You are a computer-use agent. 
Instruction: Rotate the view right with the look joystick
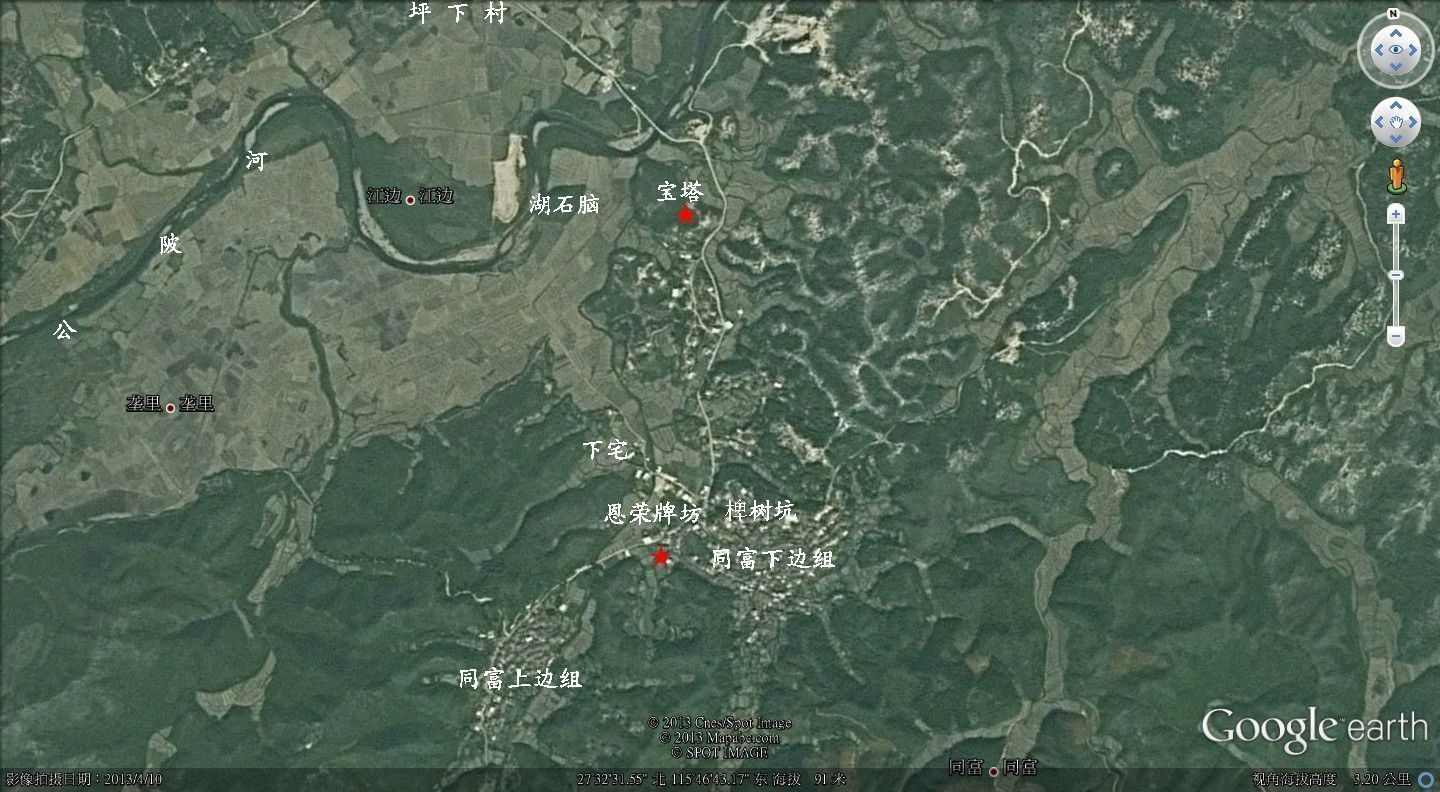(x=1413, y=49)
